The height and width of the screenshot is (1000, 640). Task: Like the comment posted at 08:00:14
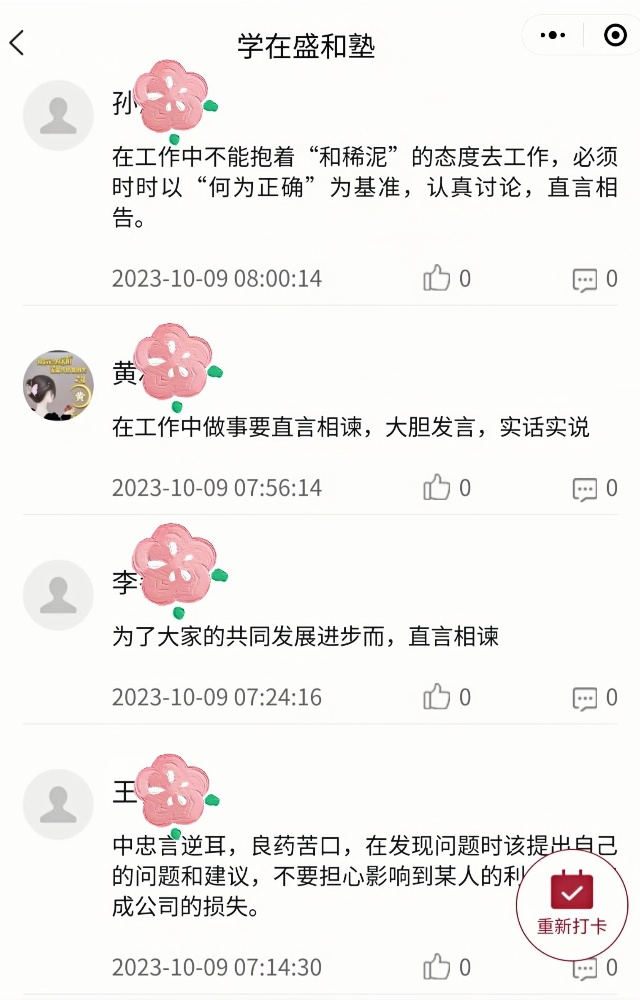point(437,278)
